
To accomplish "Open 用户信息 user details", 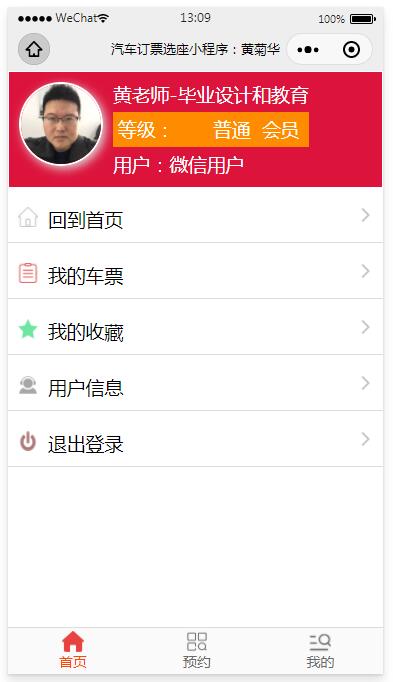I will click(196, 383).
